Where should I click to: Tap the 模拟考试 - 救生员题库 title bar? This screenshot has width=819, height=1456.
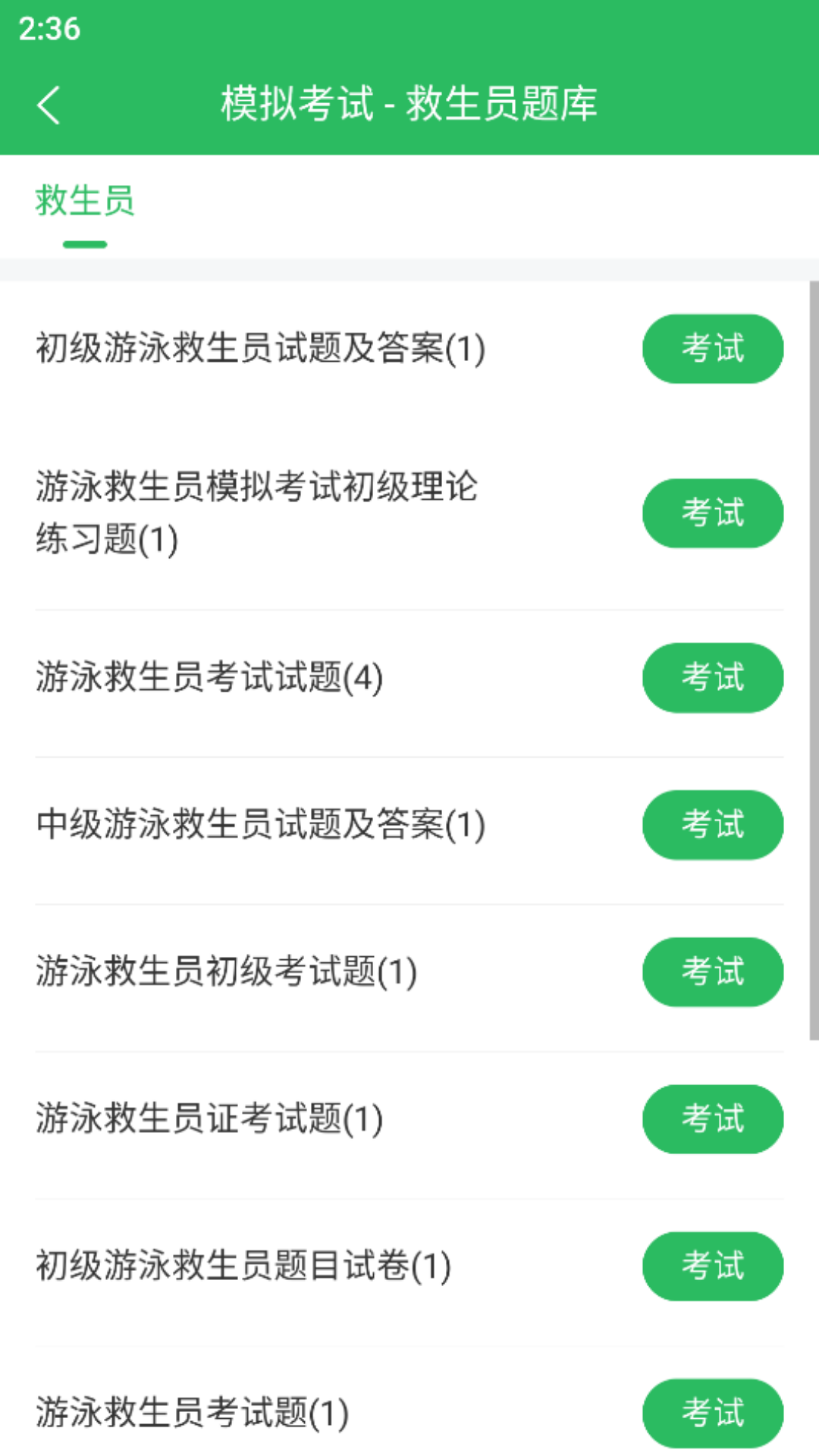click(x=409, y=105)
